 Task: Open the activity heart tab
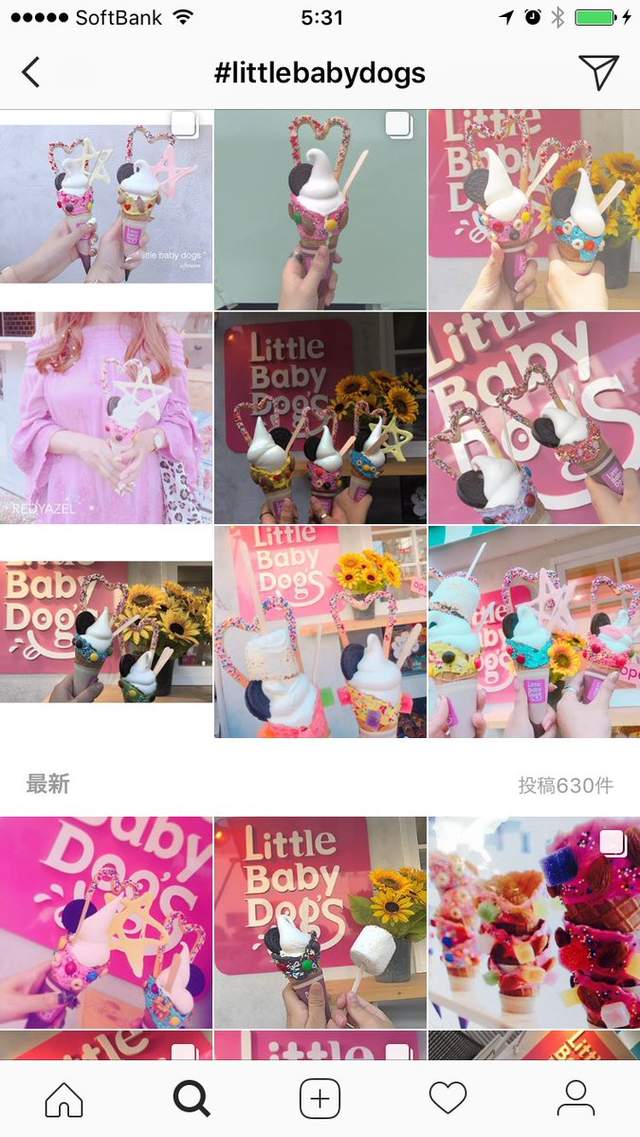448,1099
